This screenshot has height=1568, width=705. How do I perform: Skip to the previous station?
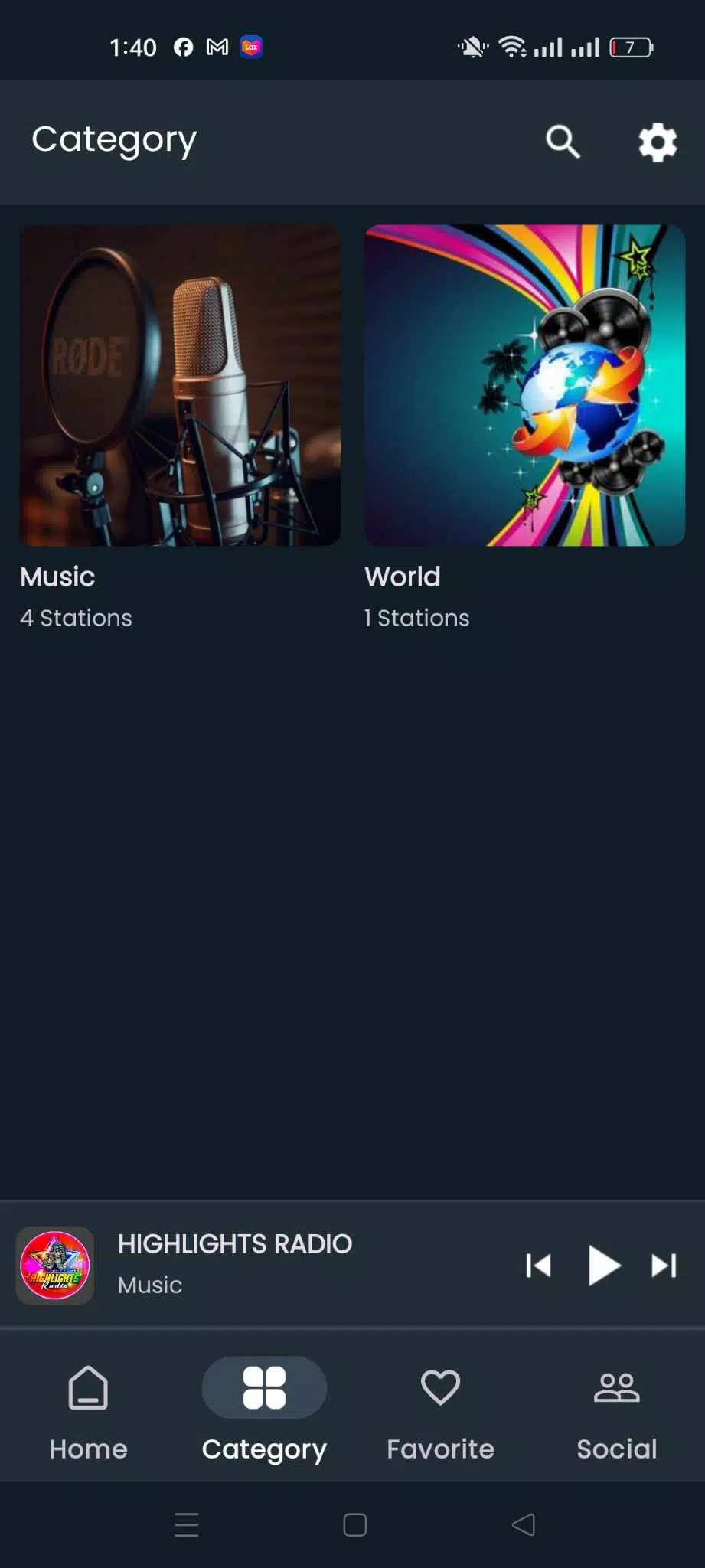coord(539,1265)
